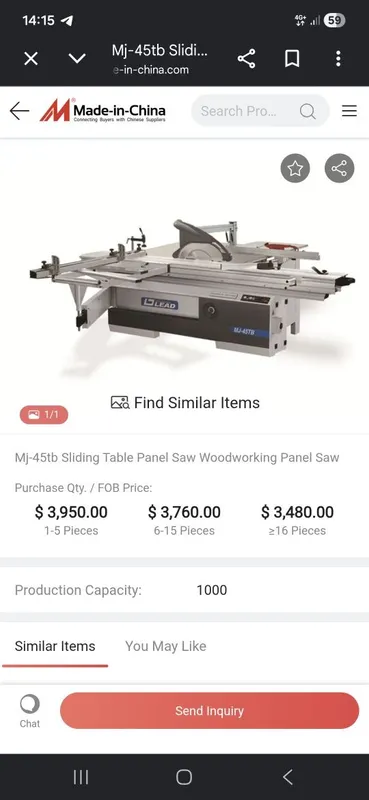
Task: Select the Similar Items tab
Action: [55, 646]
